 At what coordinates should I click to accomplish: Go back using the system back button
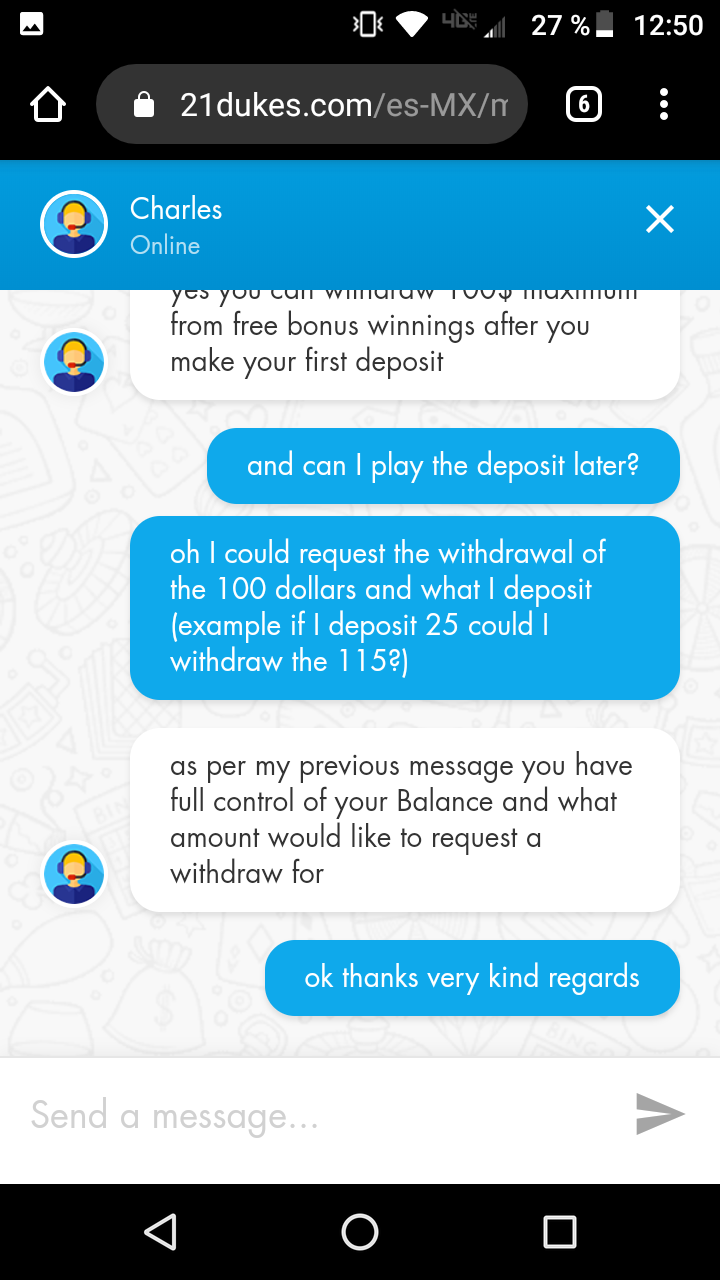click(x=160, y=1232)
